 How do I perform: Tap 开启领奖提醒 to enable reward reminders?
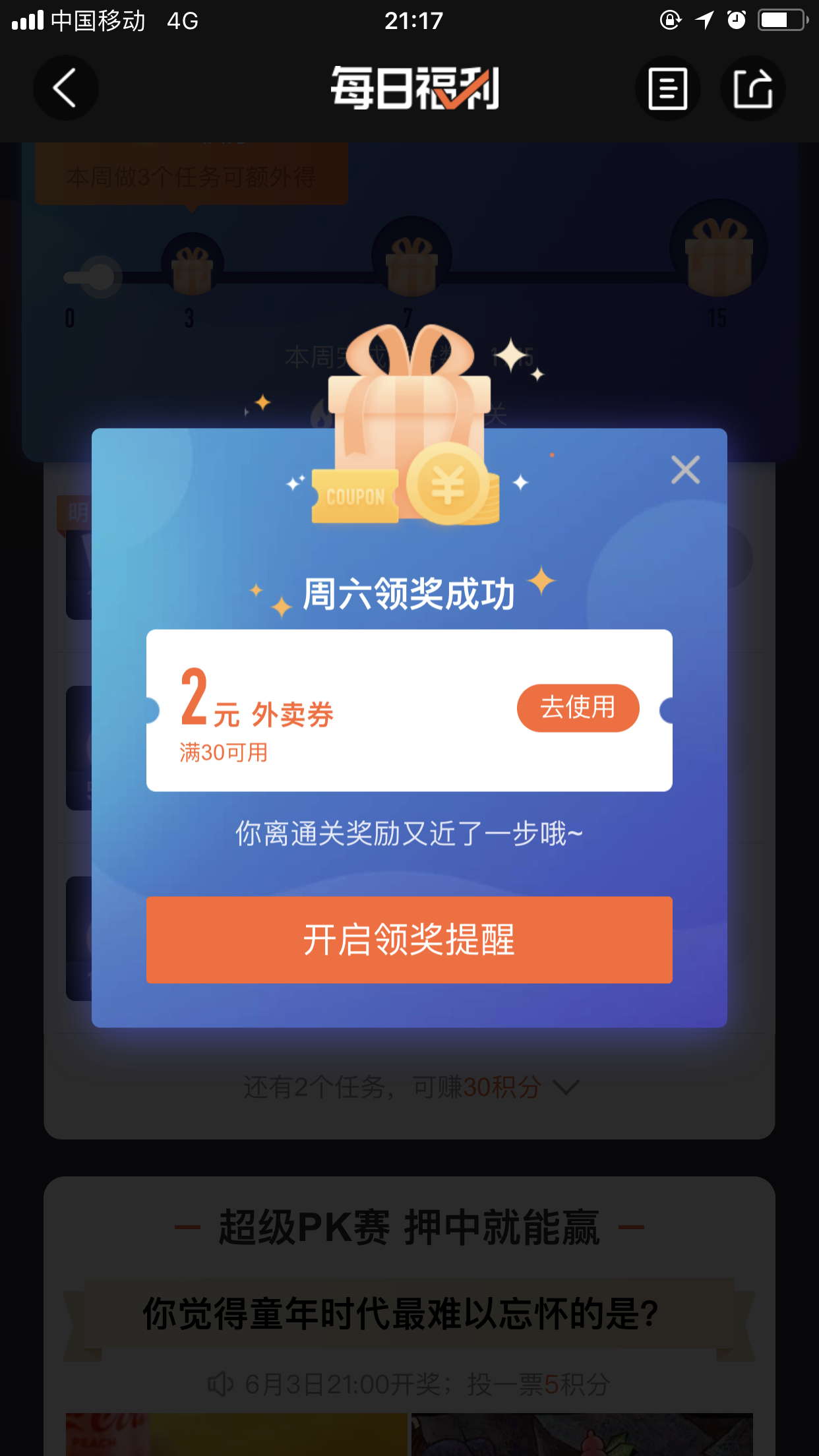[x=409, y=939]
